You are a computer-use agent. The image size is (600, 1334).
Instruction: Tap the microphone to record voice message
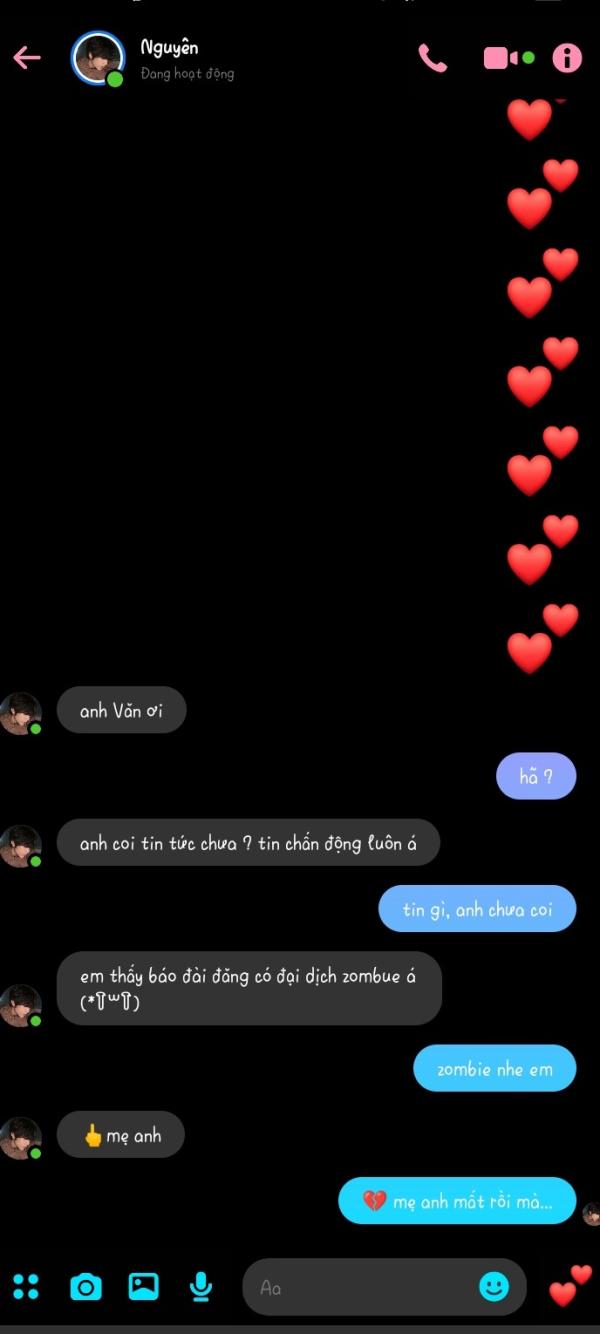(201, 1287)
